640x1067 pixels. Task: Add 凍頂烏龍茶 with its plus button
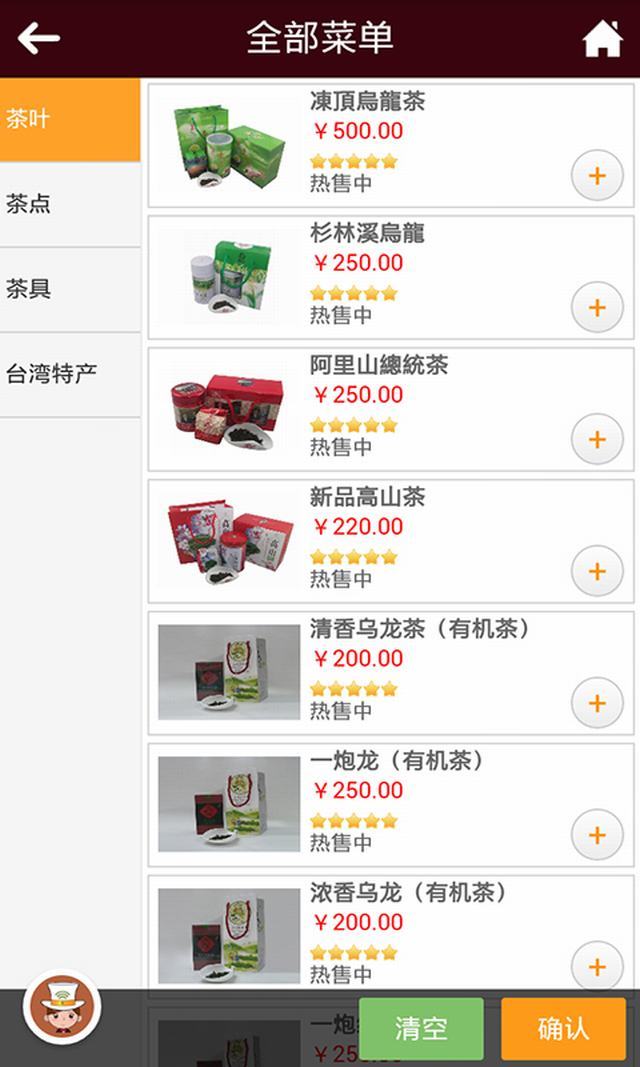click(597, 176)
